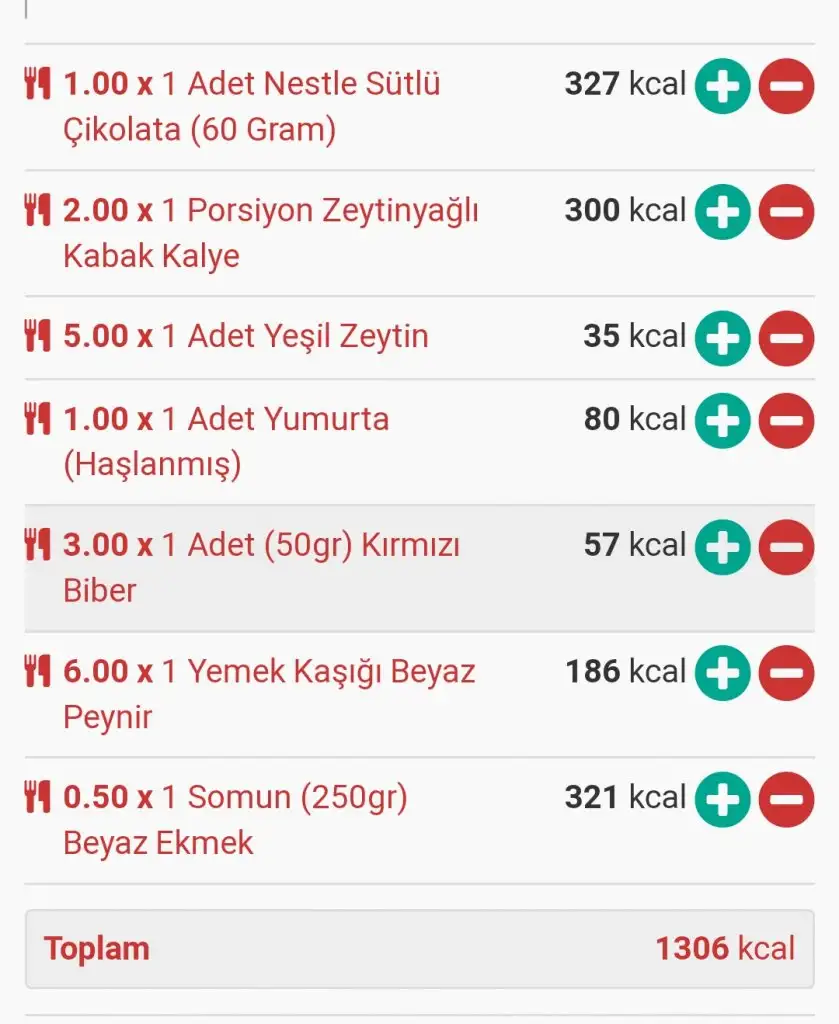
Task: Tap plus next to Yeşil Zeytin
Action: (x=723, y=338)
